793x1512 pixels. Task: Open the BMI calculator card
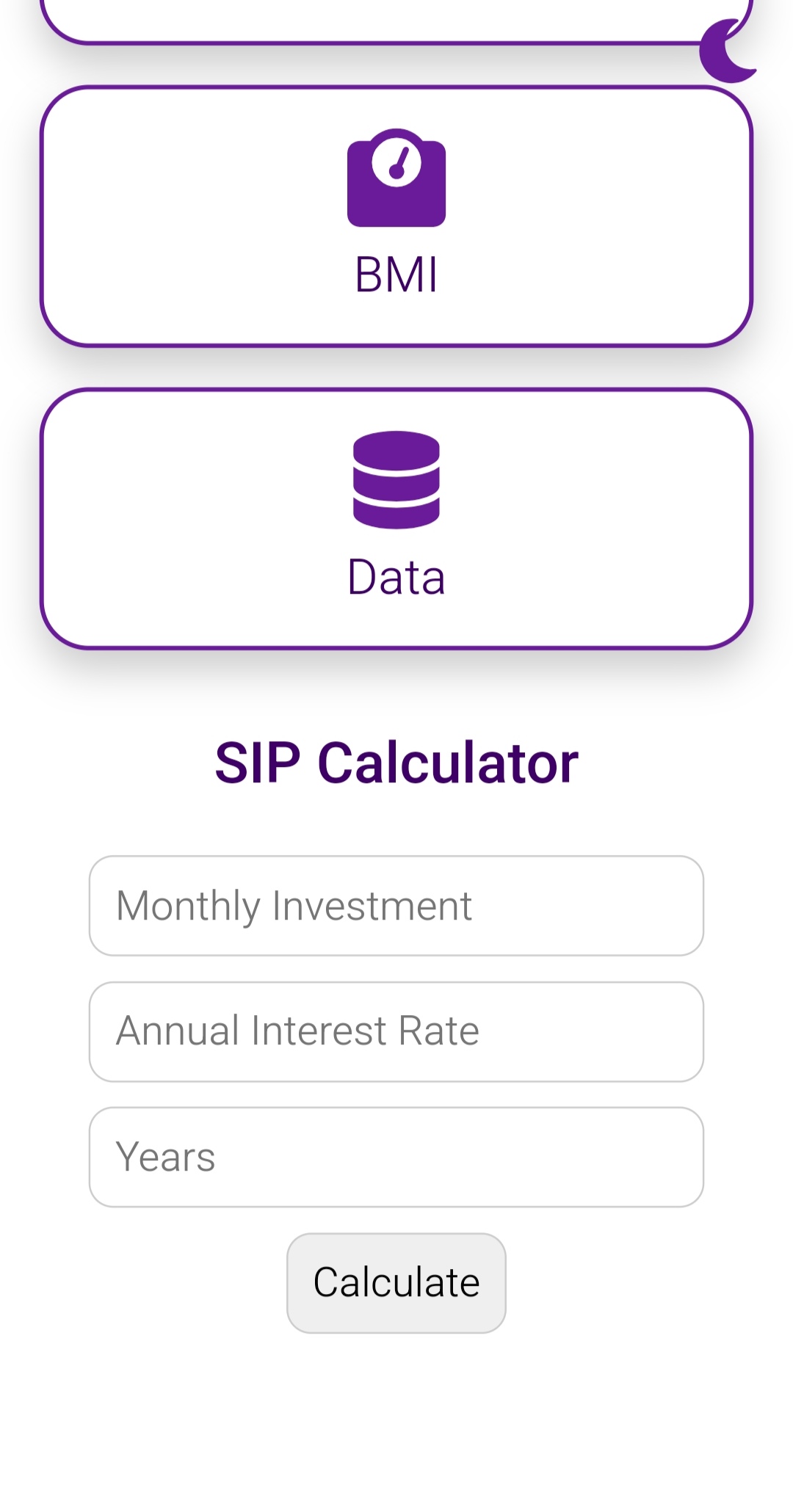(x=396, y=217)
